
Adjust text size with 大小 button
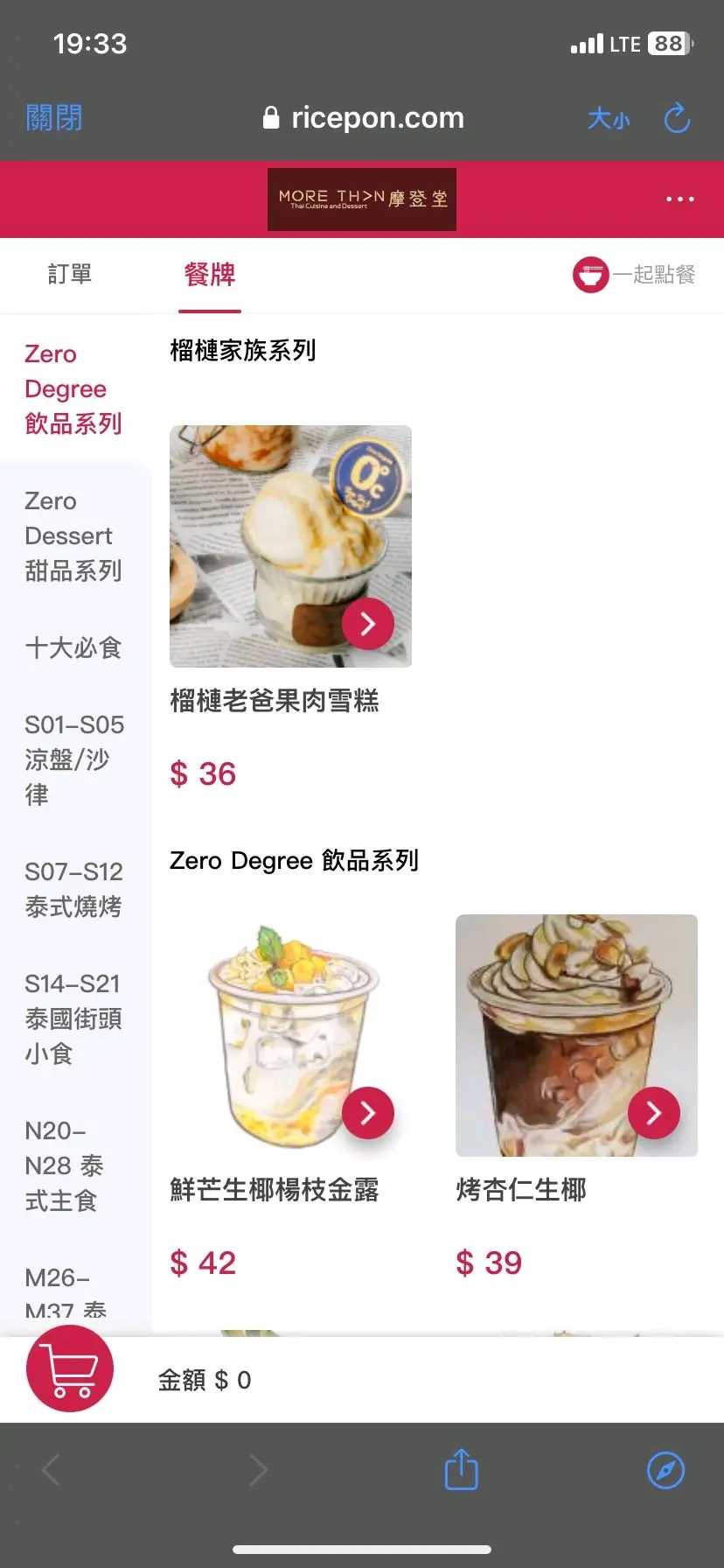[609, 118]
